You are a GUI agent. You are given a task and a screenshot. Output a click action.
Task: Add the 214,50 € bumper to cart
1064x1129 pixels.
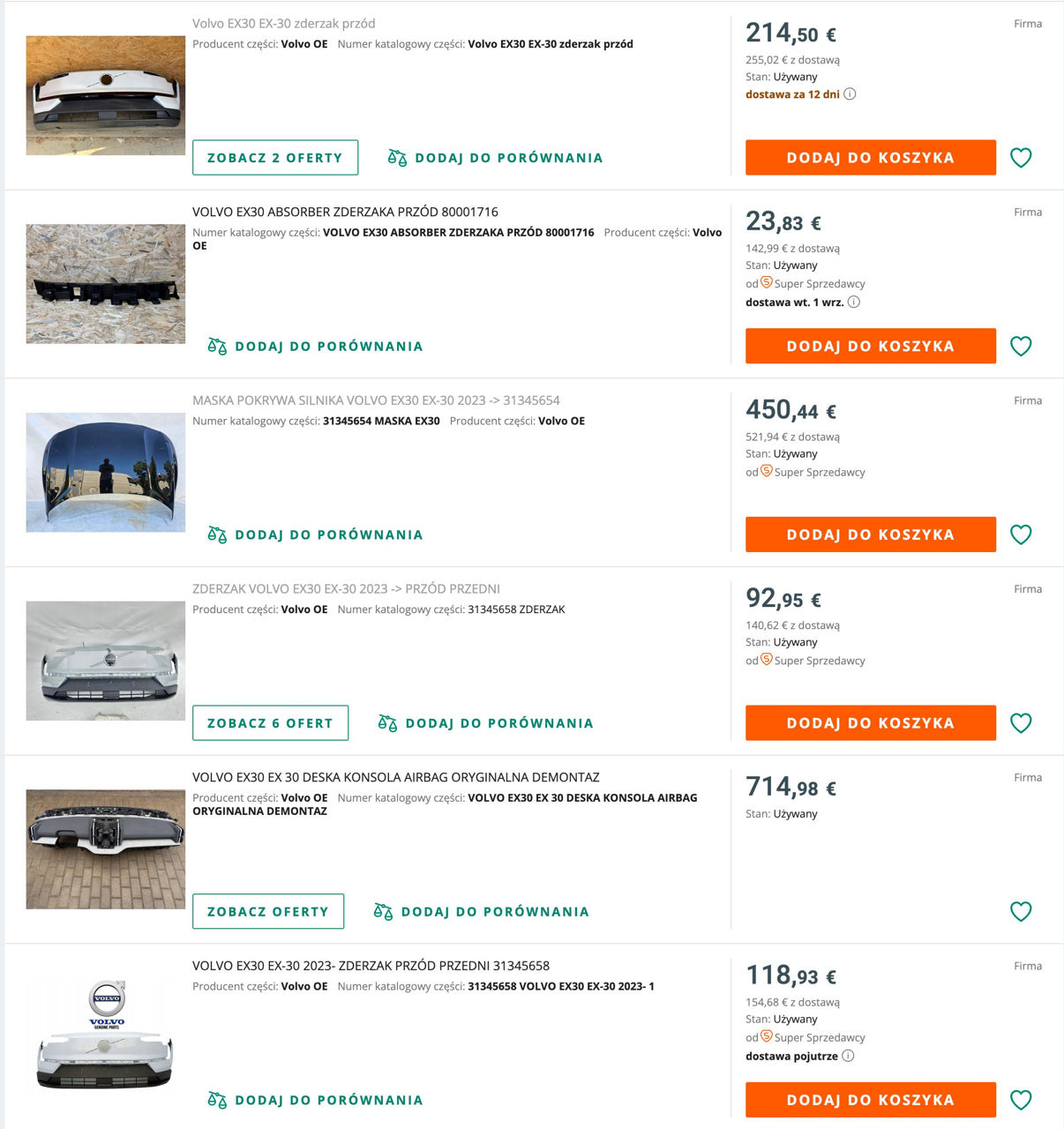tap(870, 158)
